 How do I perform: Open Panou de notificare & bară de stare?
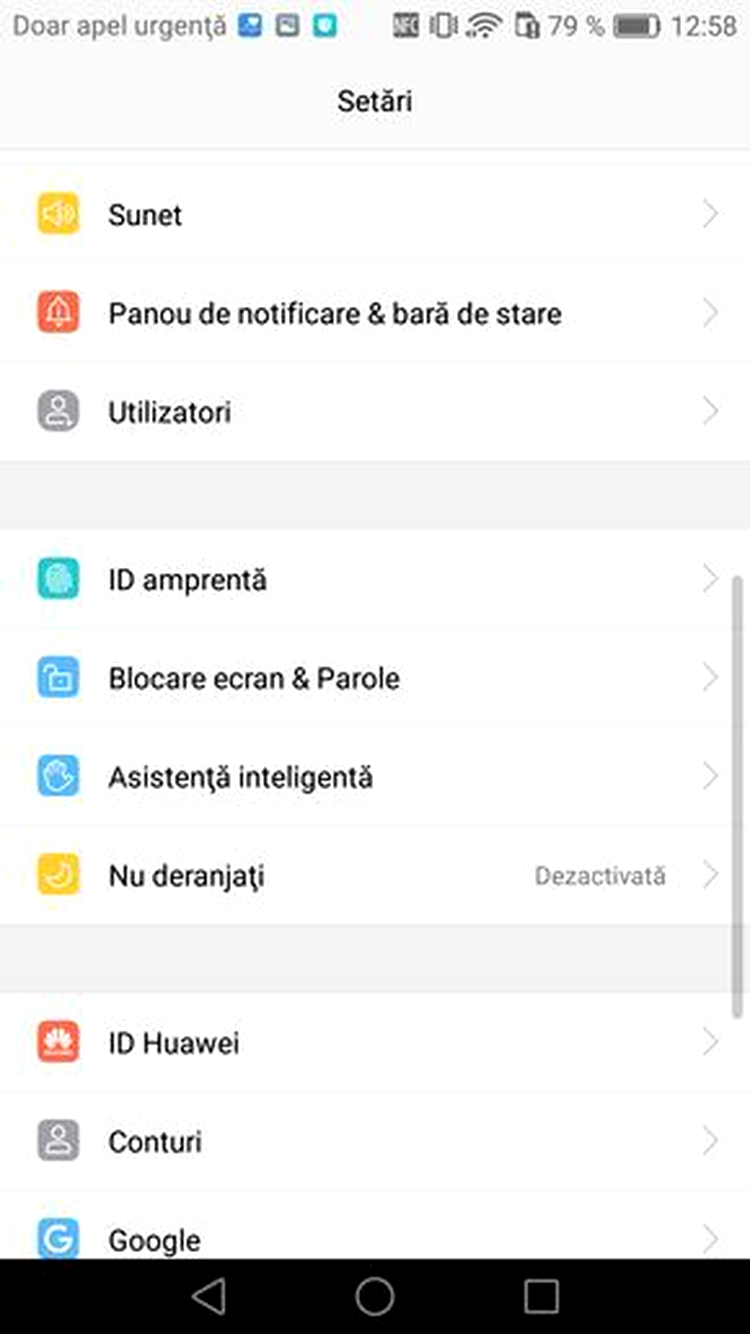[375, 313]
